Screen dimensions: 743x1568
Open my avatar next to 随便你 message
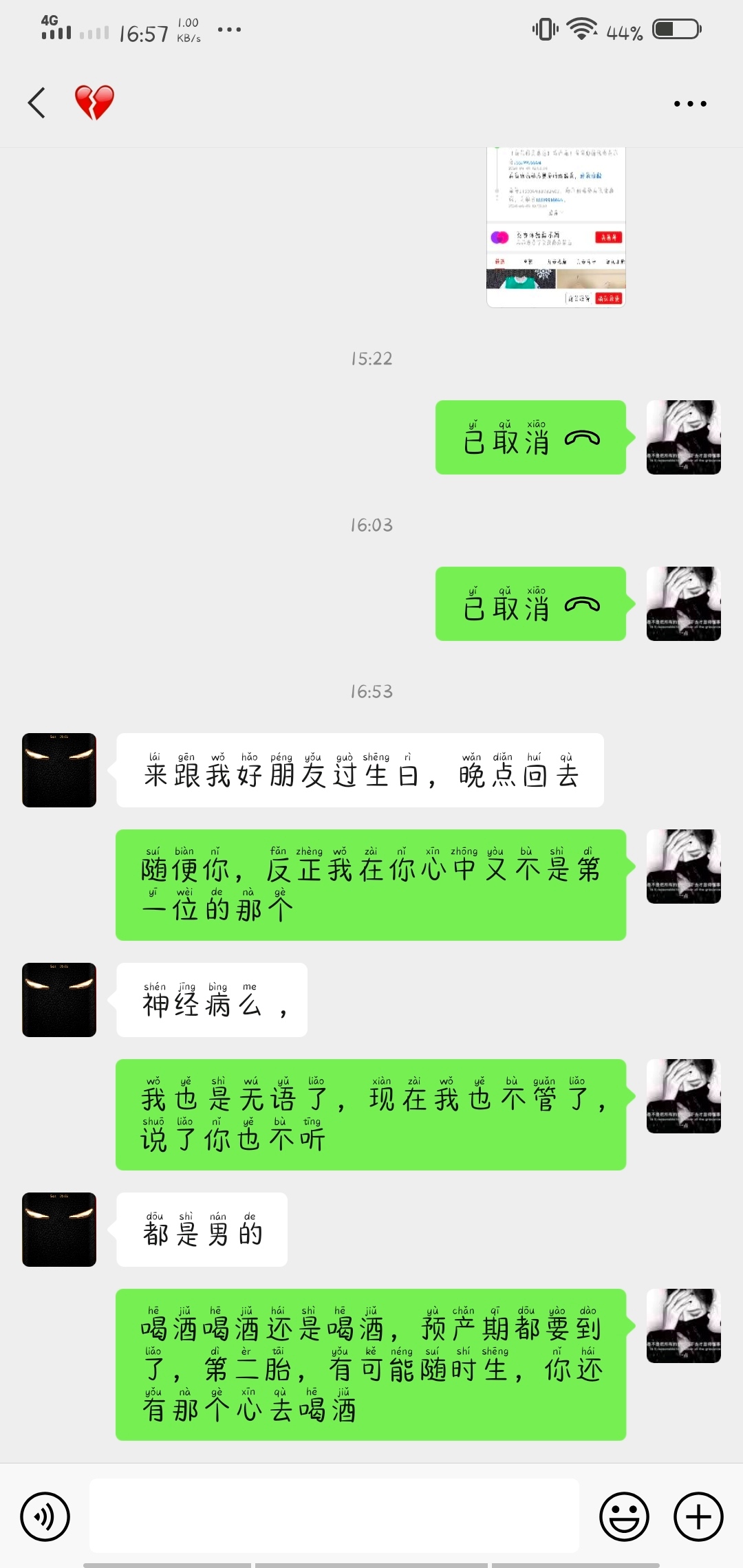683,867
